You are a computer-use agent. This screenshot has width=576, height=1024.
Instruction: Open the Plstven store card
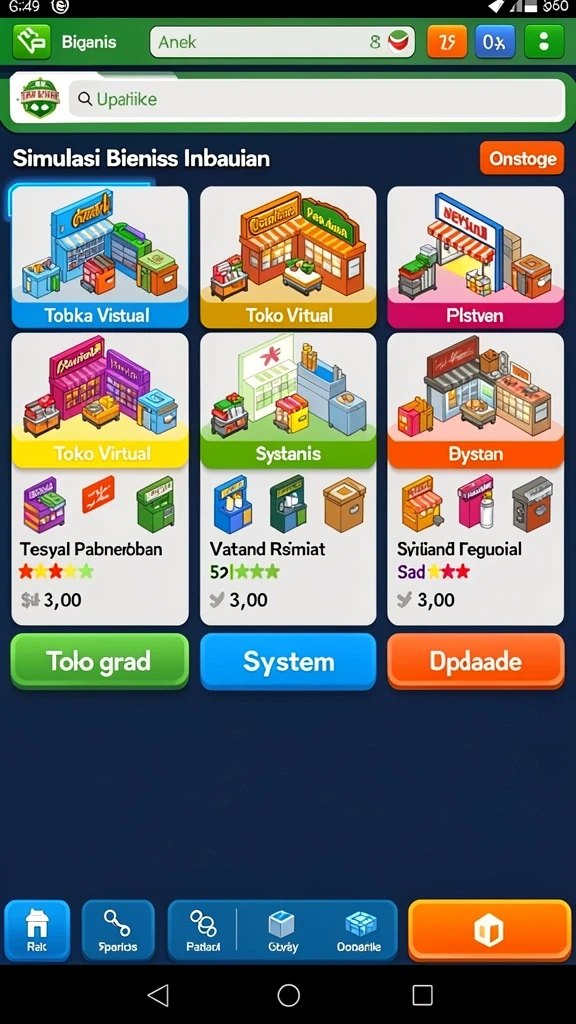coord(475,257)
